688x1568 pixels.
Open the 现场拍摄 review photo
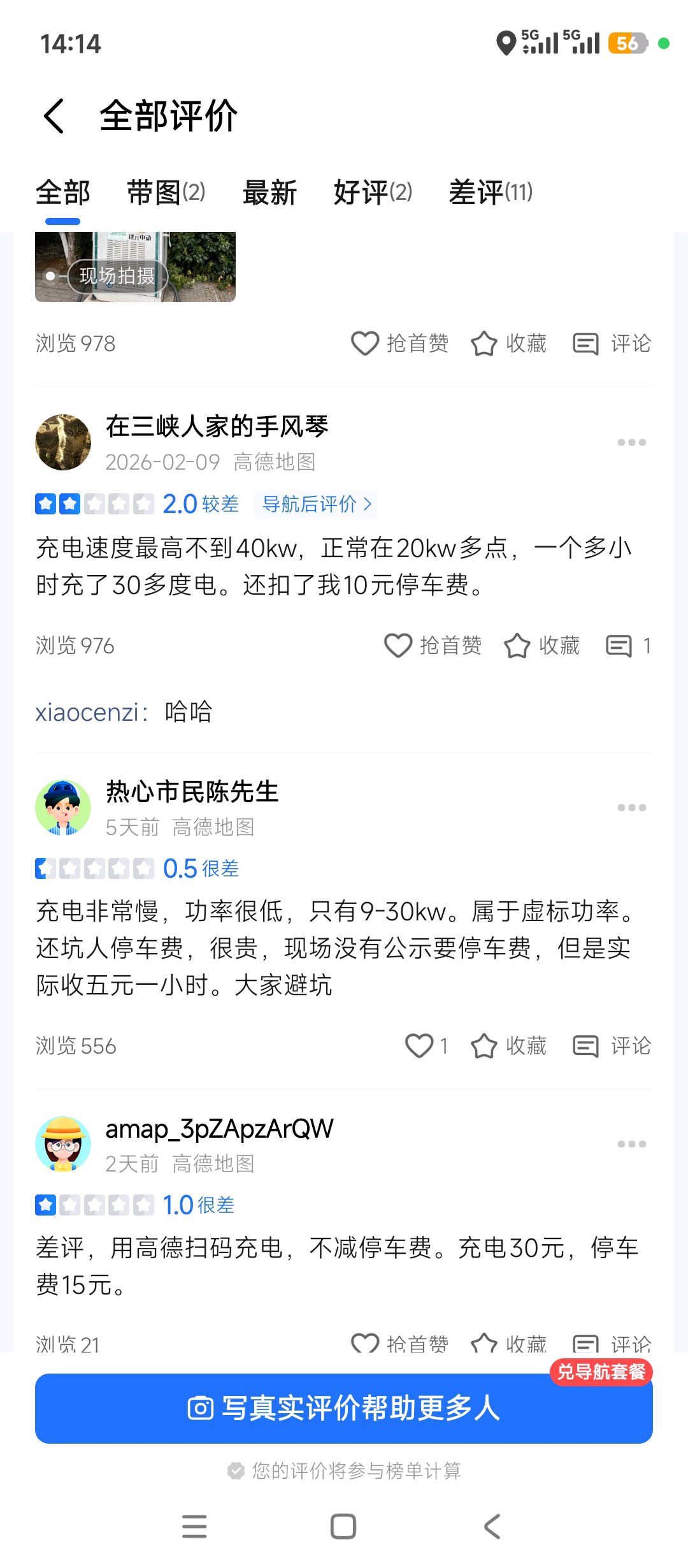point(135,268)
